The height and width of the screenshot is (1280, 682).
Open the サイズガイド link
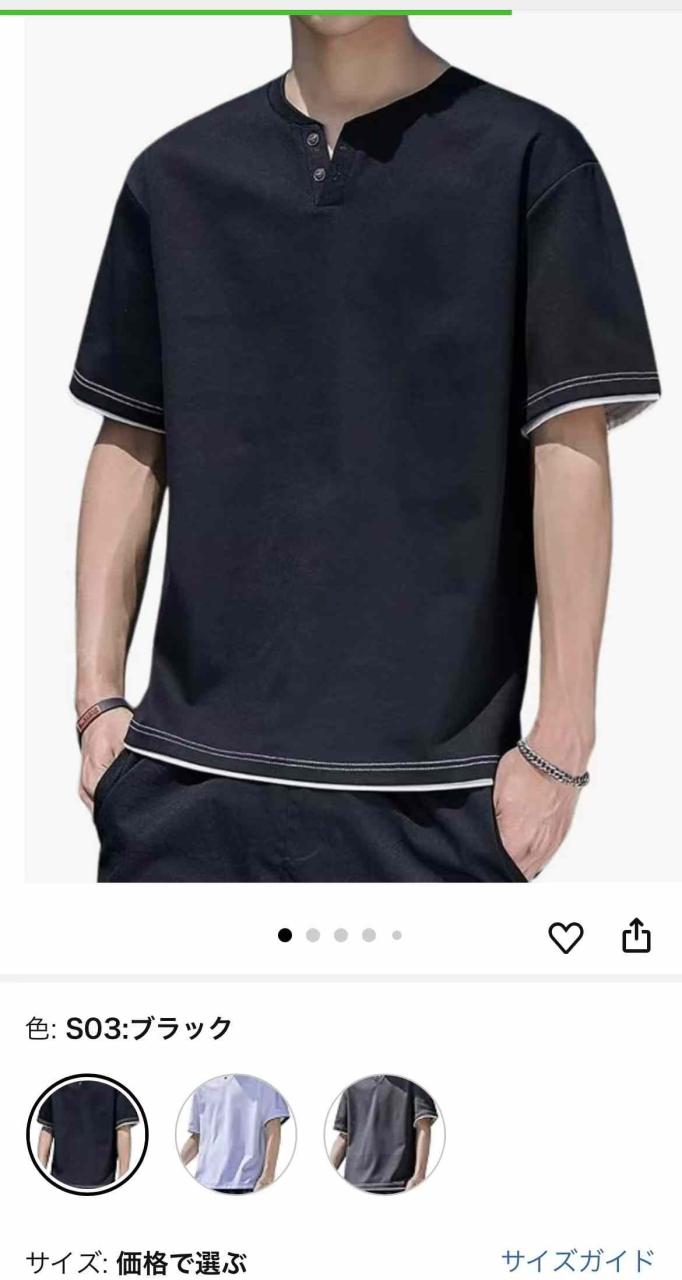pos(578,1260)
